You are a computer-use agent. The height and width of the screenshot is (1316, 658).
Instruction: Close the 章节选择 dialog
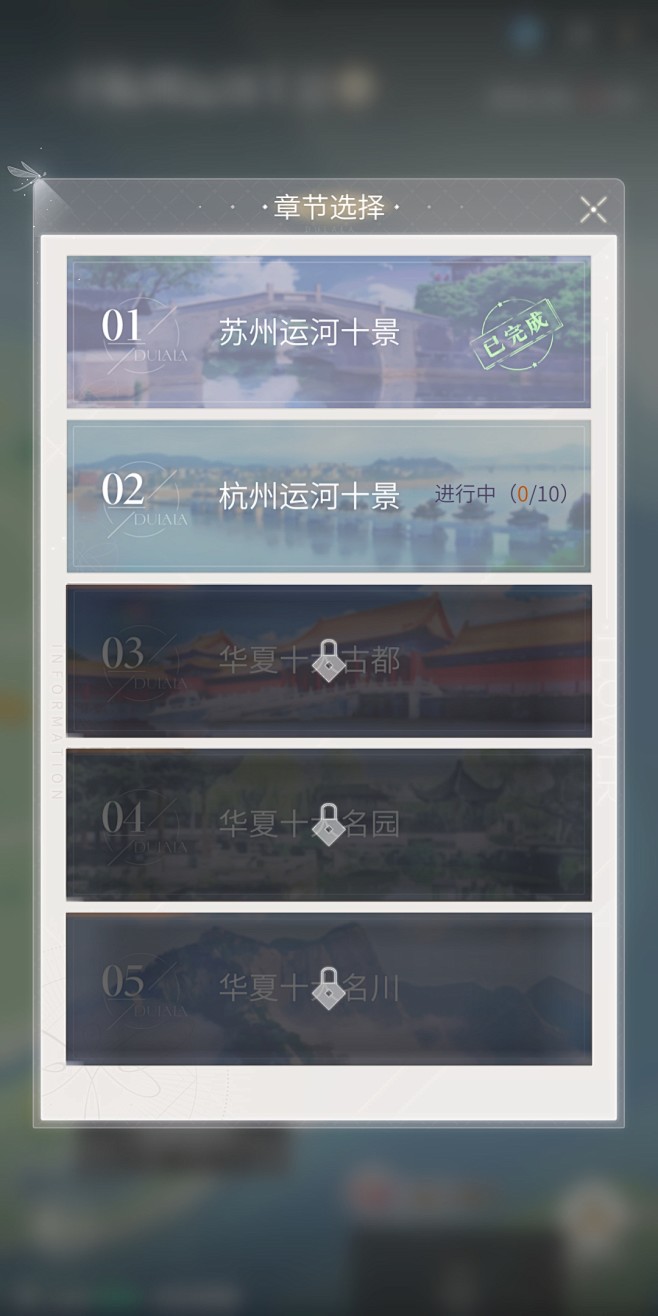(x=593, y=209)
